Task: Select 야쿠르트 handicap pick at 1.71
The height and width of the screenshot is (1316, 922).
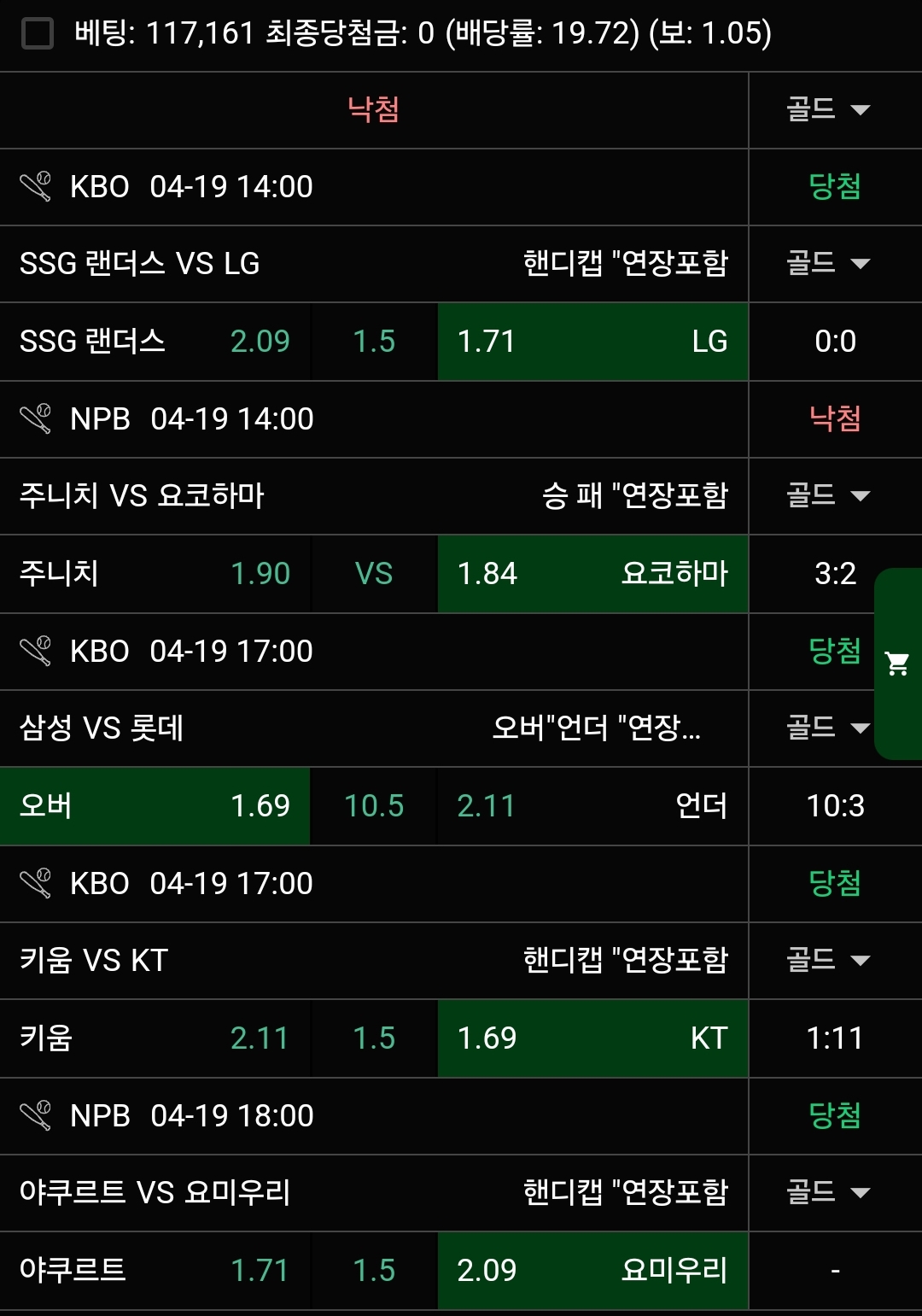Action: click(155, 1271)
